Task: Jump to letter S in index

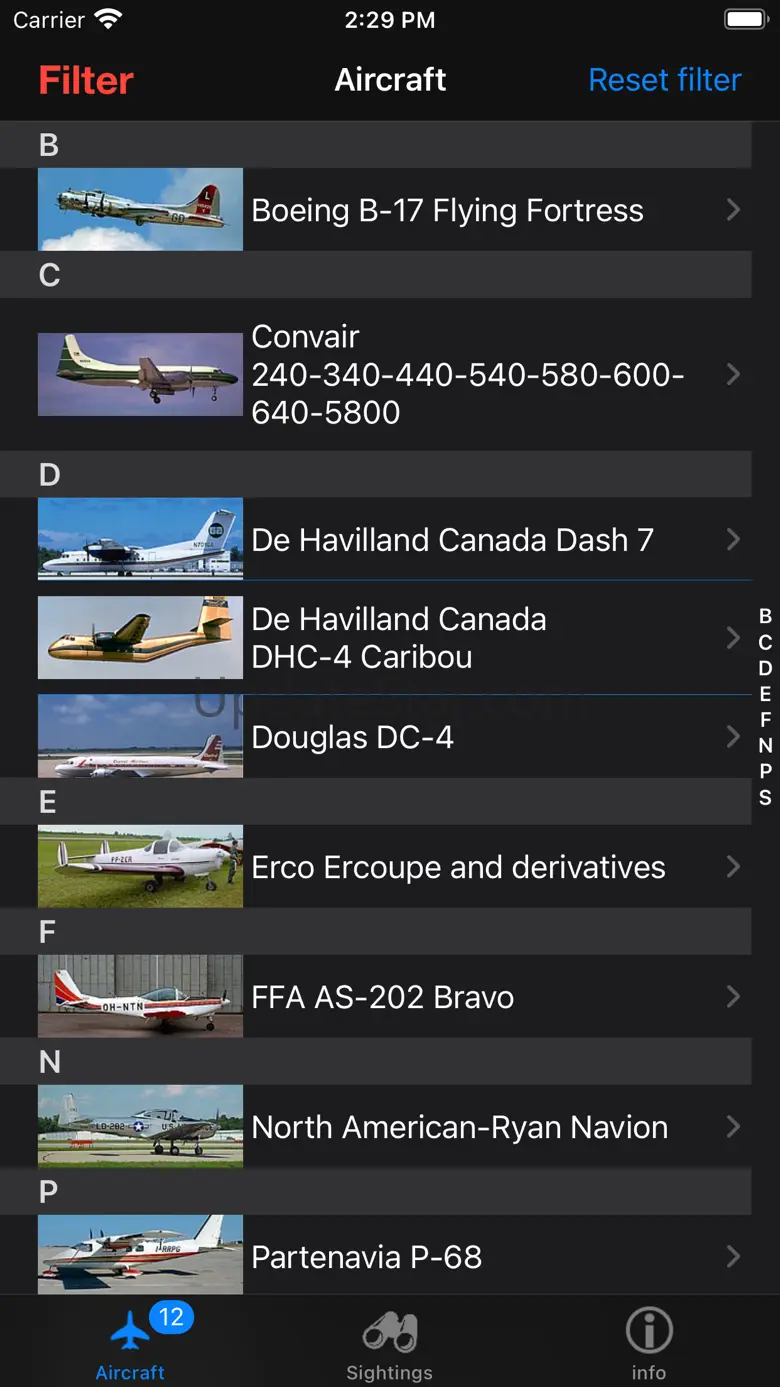Action: pos(765,798)
